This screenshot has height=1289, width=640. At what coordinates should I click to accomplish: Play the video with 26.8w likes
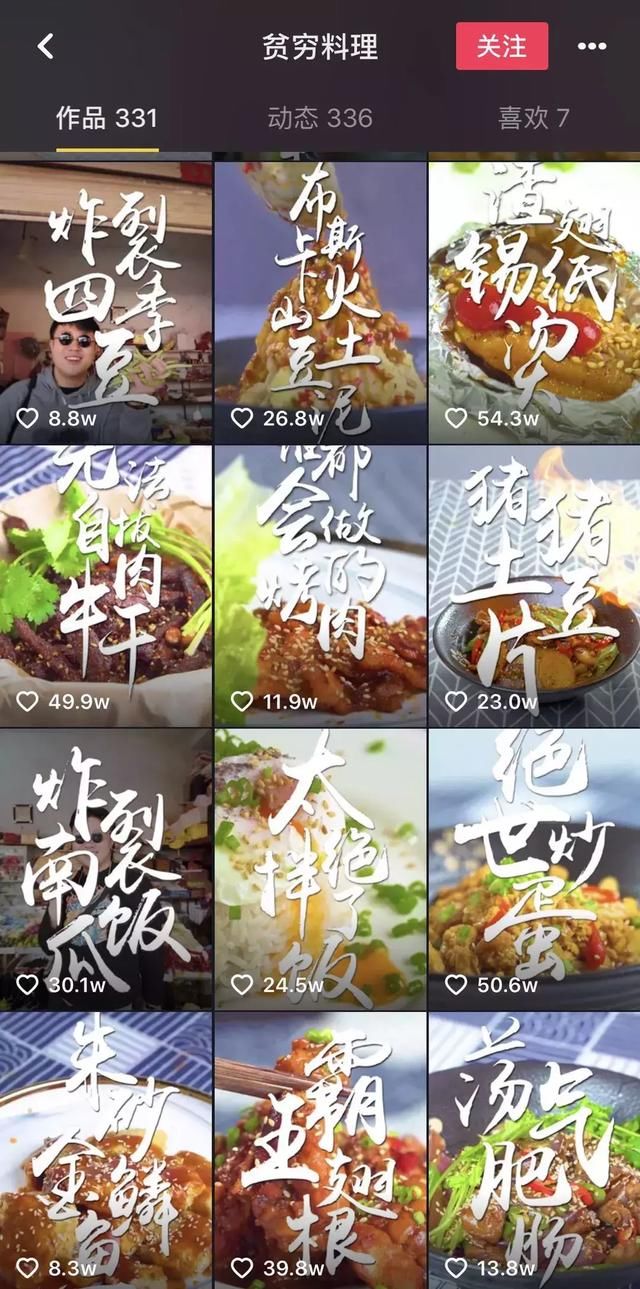tap(320, 303)
